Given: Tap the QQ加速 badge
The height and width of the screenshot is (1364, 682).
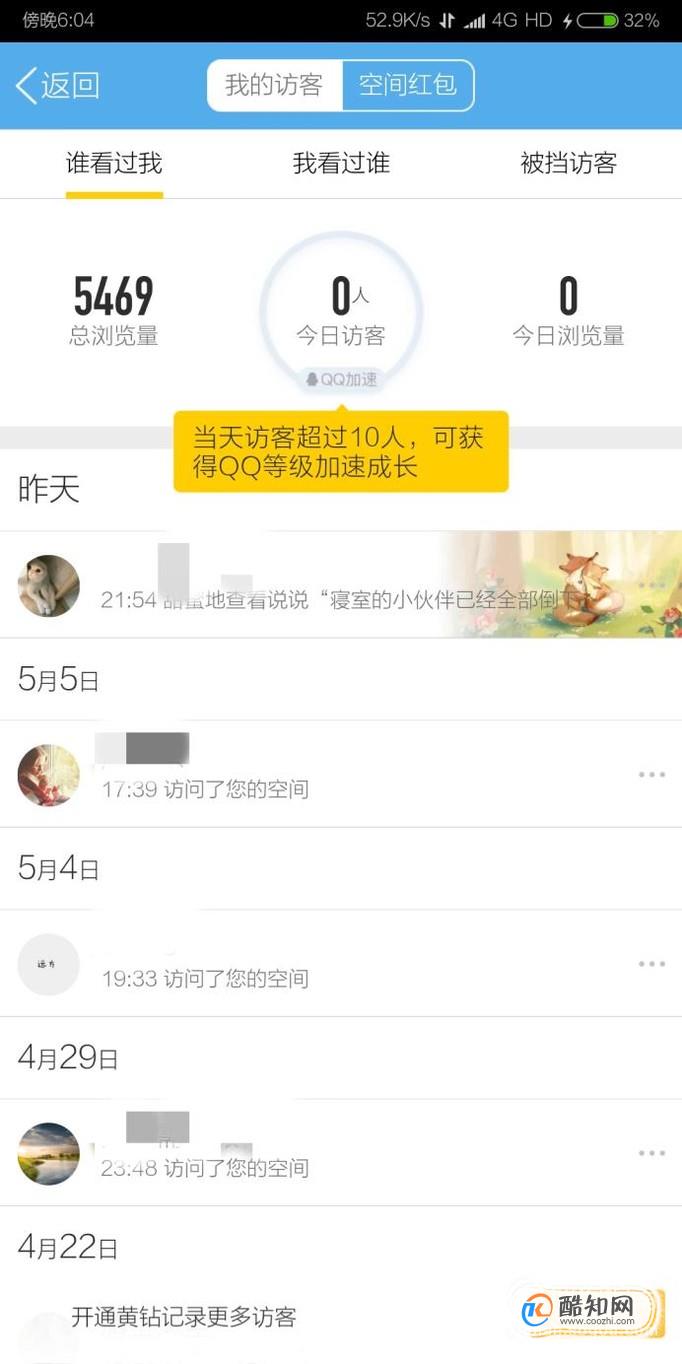Looking at the screenshot, I should 342,379.
